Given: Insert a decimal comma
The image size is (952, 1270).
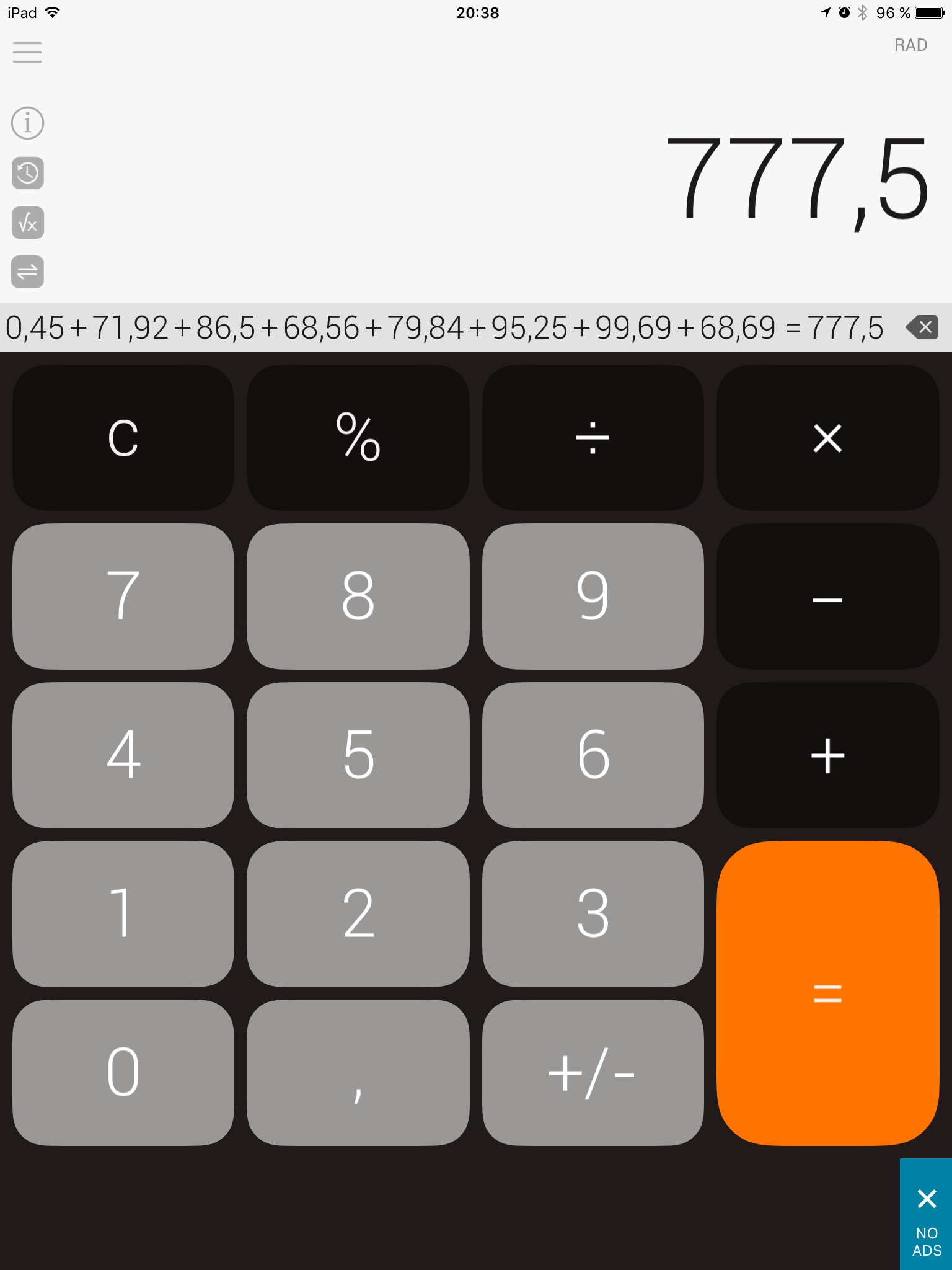Looking at the screenshot, I should [358, 1072].
